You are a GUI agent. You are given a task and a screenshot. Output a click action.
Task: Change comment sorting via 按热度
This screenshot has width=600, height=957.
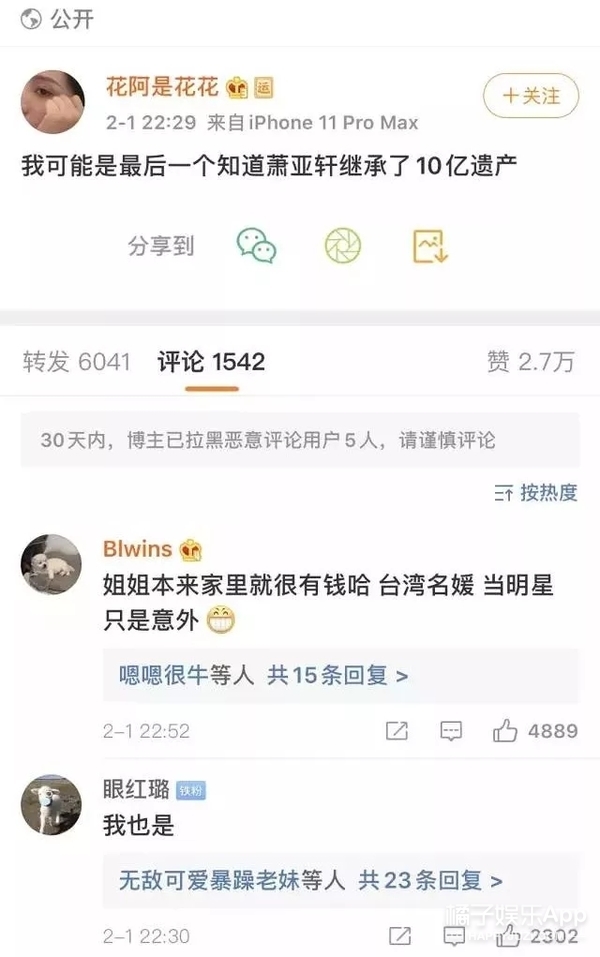click(536, 492)
